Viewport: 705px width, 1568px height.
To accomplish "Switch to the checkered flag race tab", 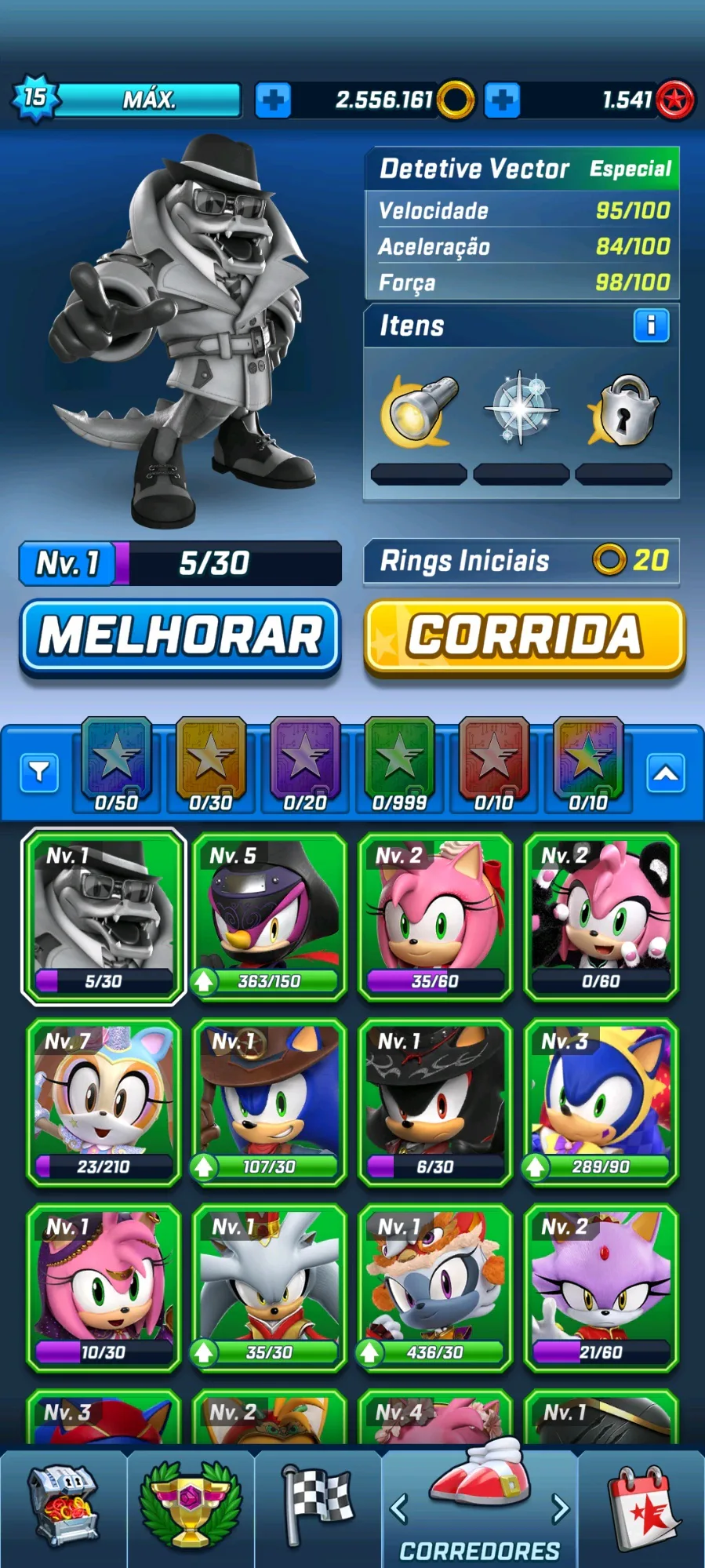I will click(318, 1506).
